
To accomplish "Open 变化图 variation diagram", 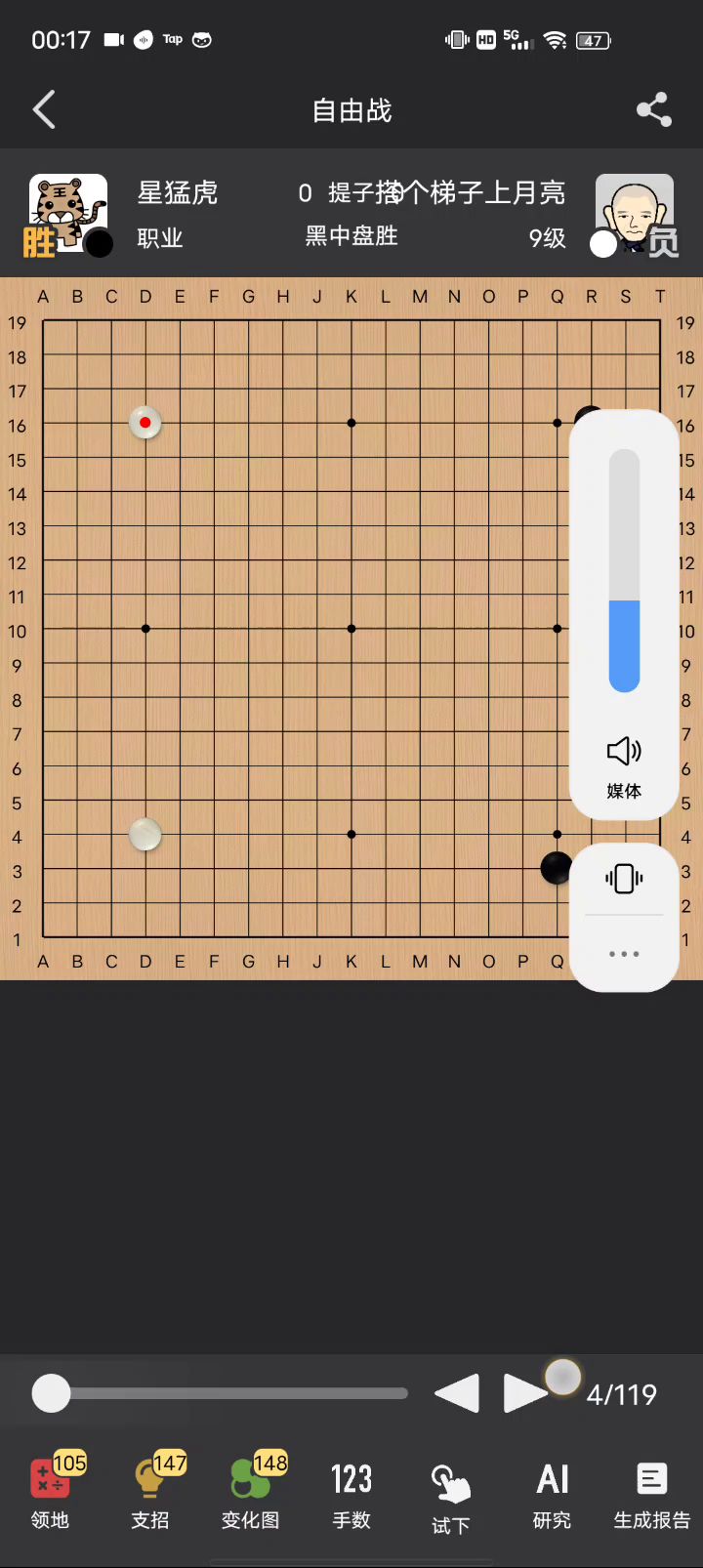I will 251,1492.
